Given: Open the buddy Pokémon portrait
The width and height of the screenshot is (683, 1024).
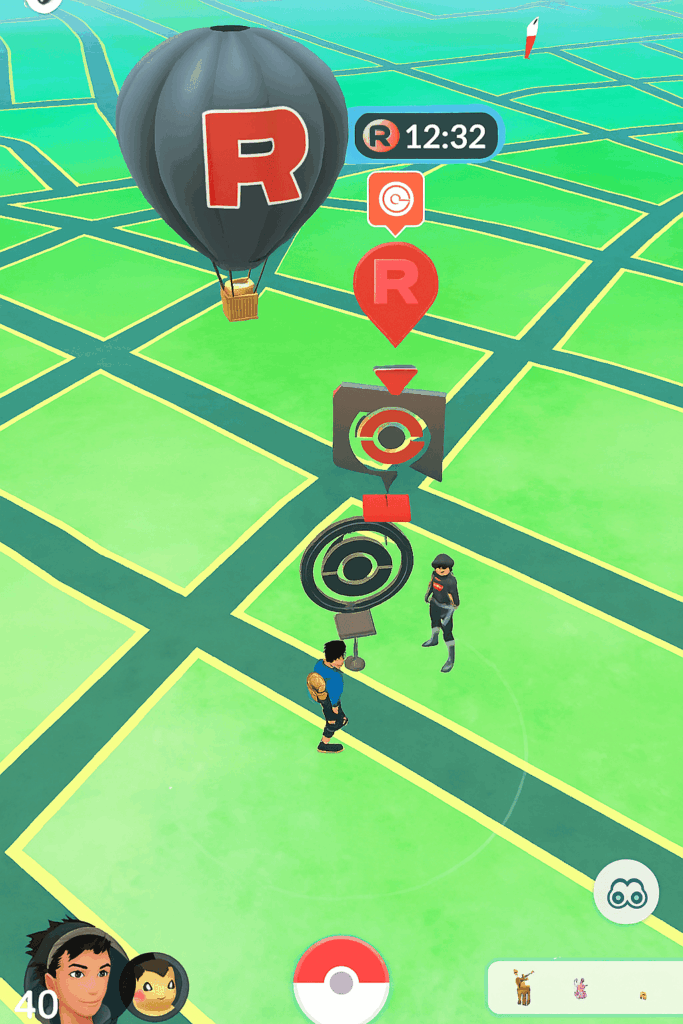Looking at the screenshot, I should click(155, 986).
